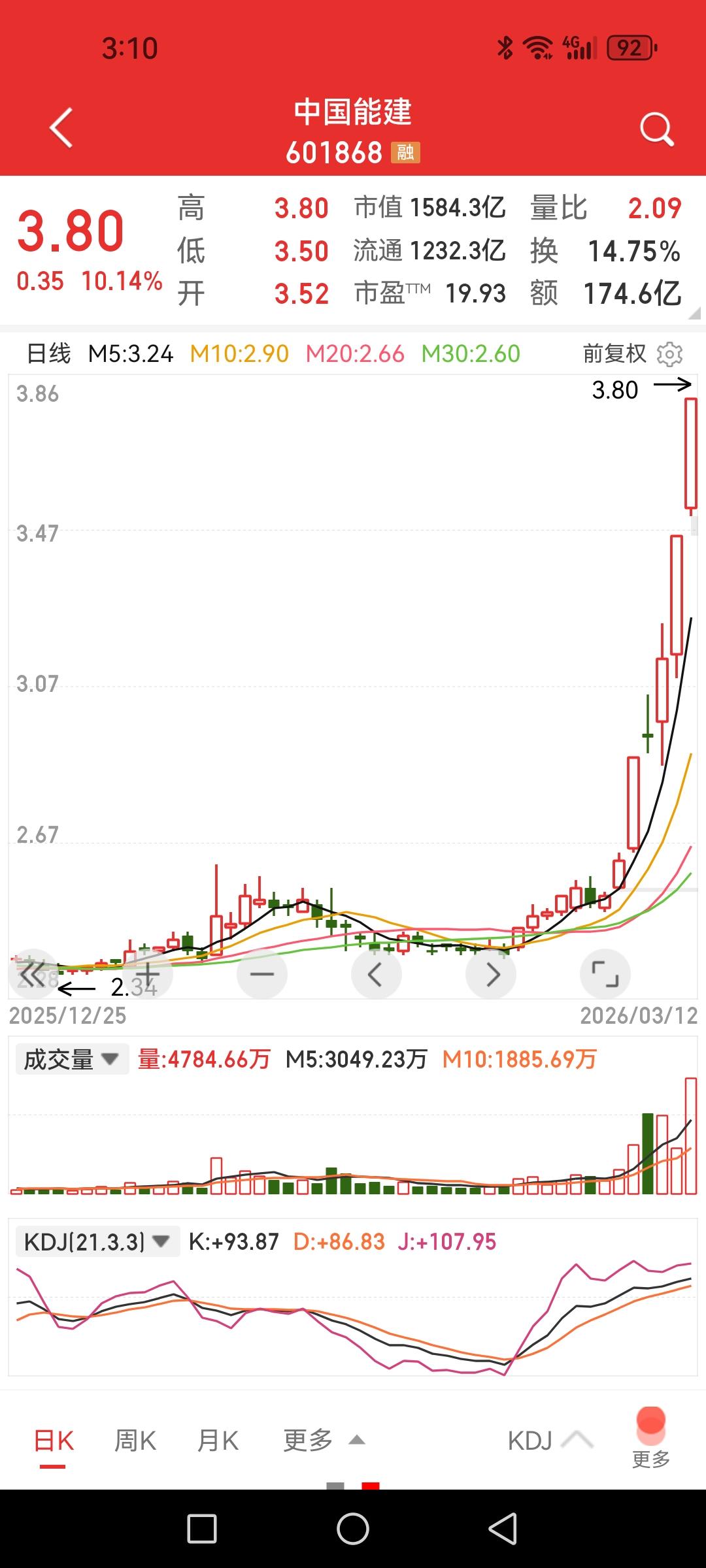Switch to the 月K monthly chart tab
Screen dimensions: 706x1568
(218, 1439)
